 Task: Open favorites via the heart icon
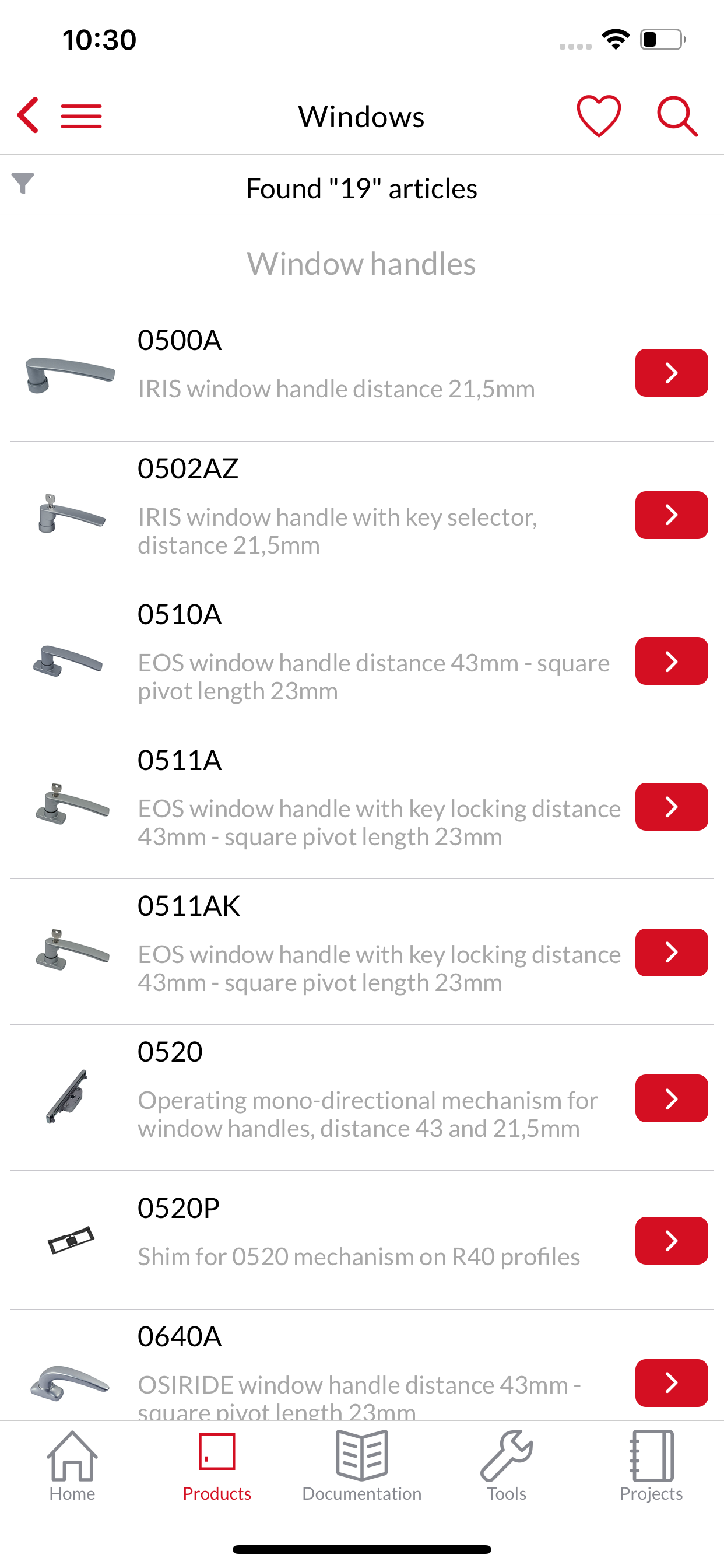coord(599,116)
